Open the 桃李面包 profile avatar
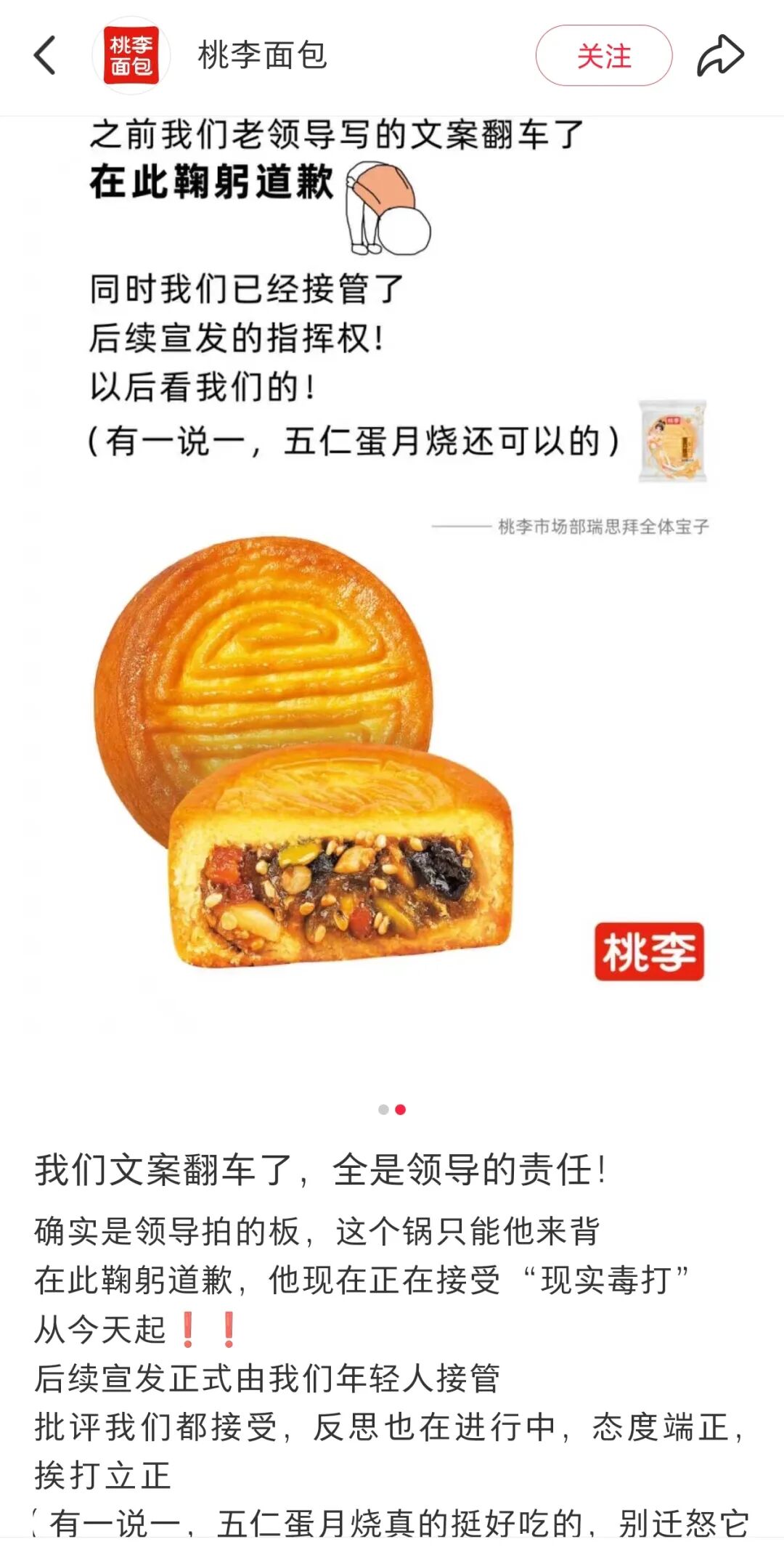784x1547 pixels. (x=131, y=55)
